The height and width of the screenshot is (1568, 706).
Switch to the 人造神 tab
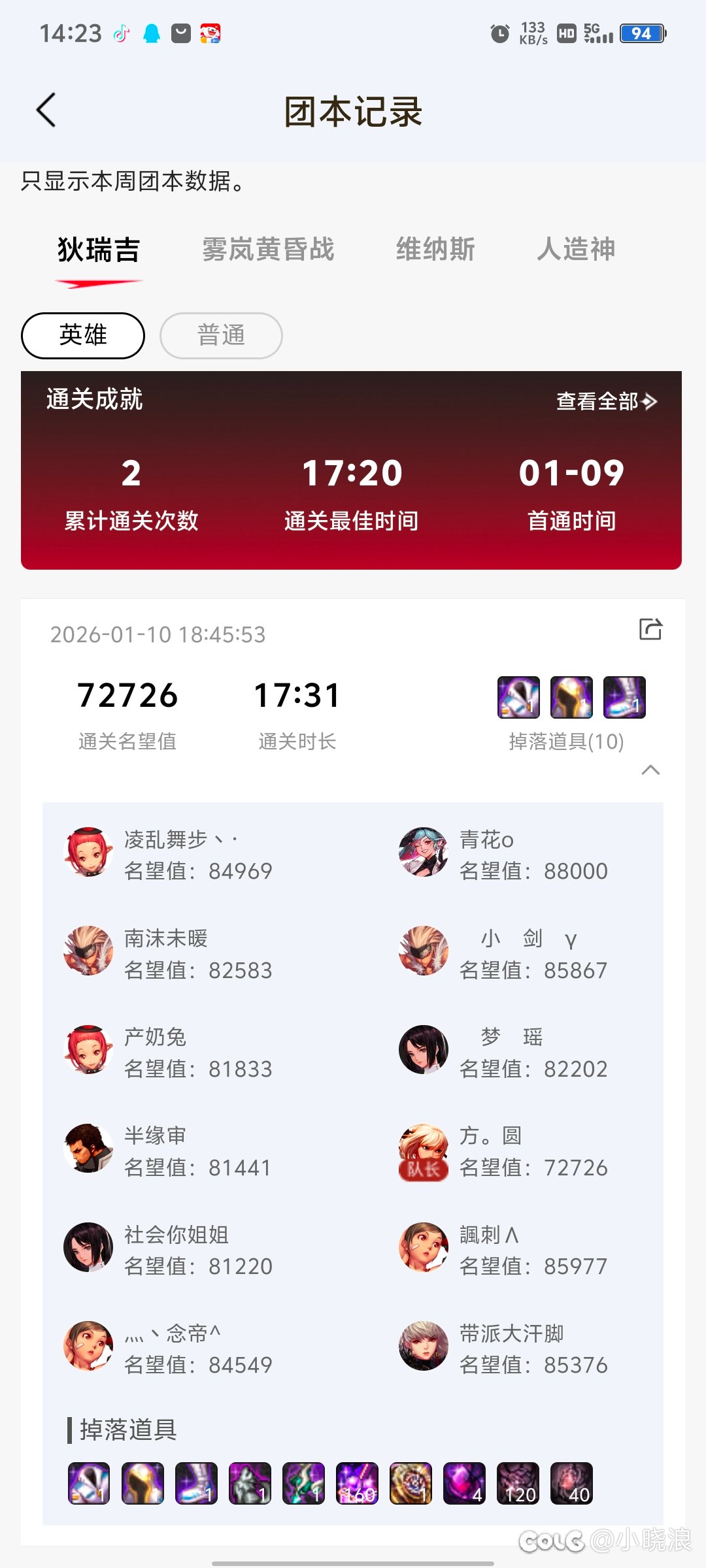576,250
